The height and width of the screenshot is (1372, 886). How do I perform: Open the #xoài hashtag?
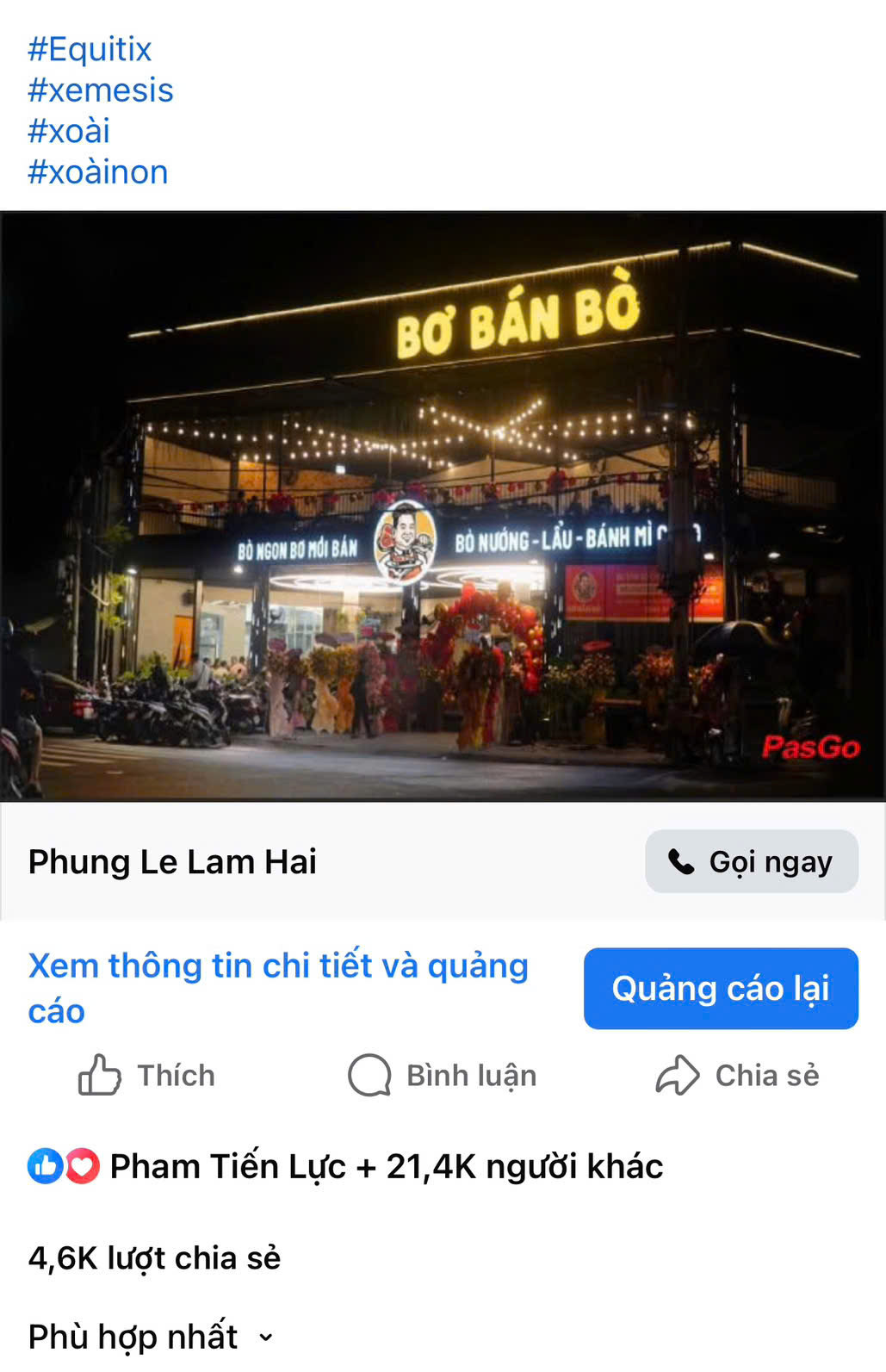[69, 131]
